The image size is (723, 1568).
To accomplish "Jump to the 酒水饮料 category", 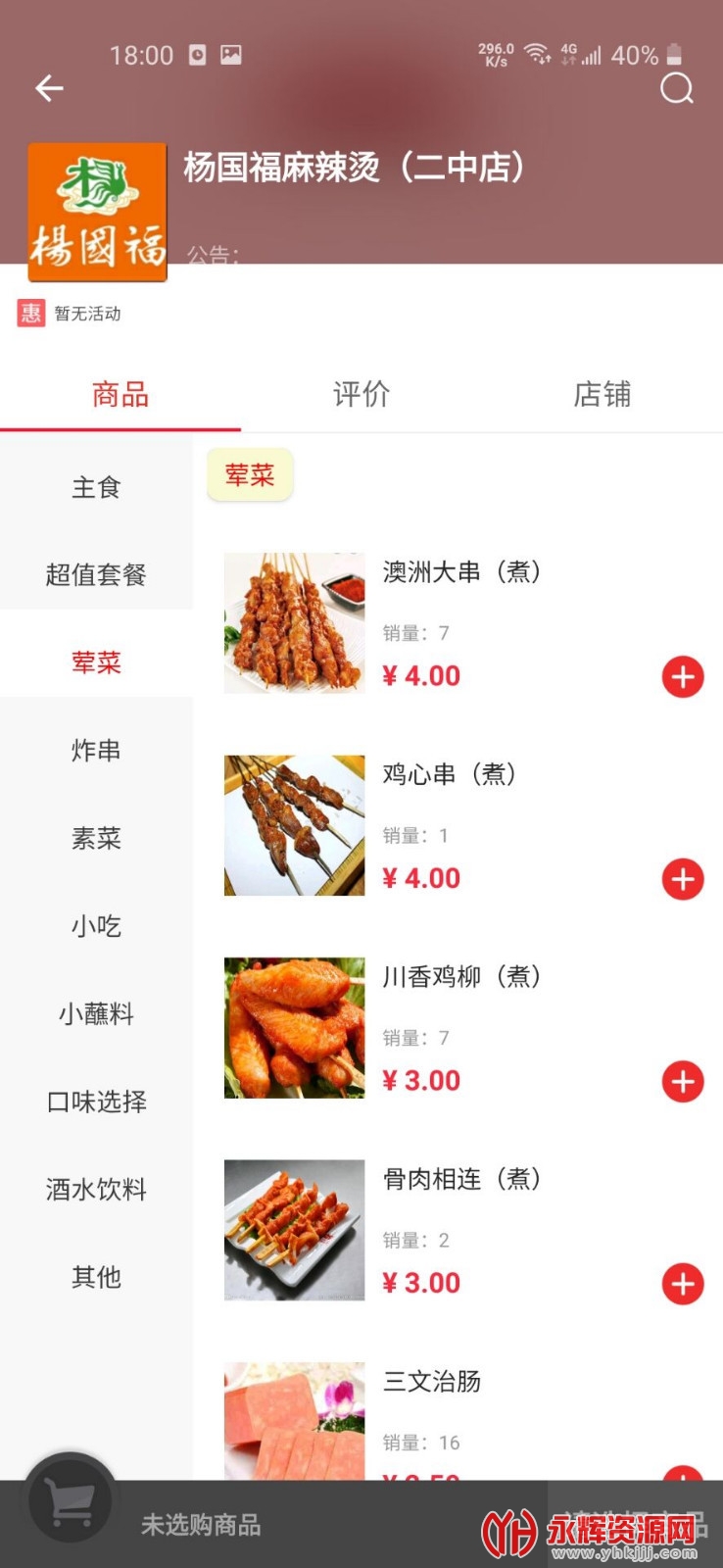I will (96, 1189).
